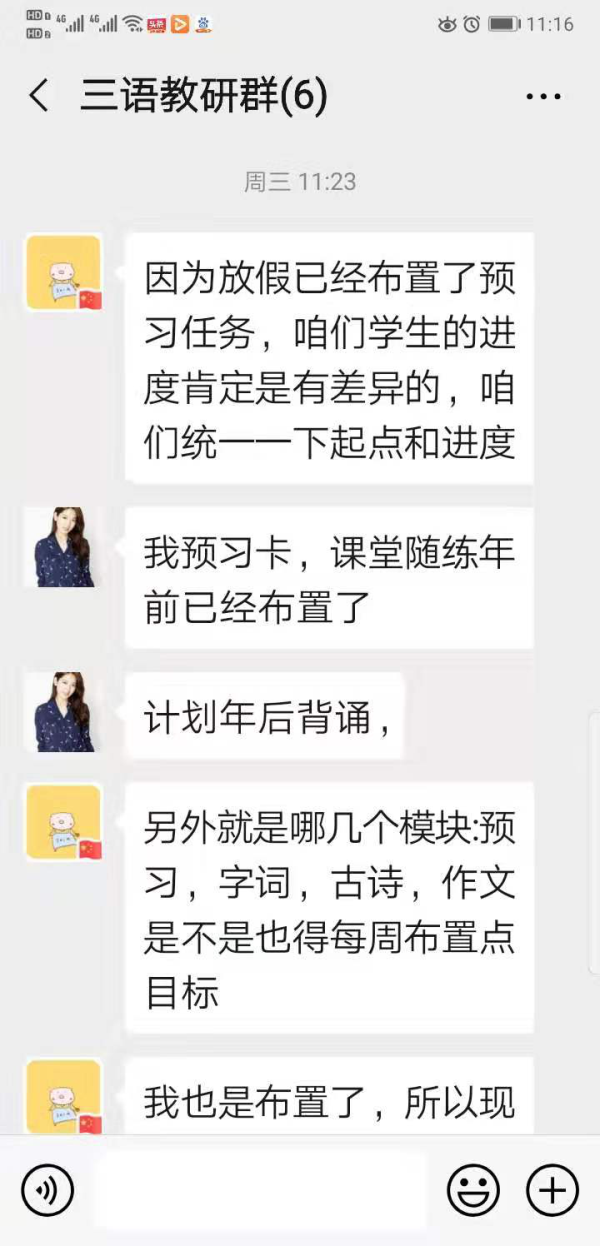Open the plus attachment menu

[x=552, y=1190]
